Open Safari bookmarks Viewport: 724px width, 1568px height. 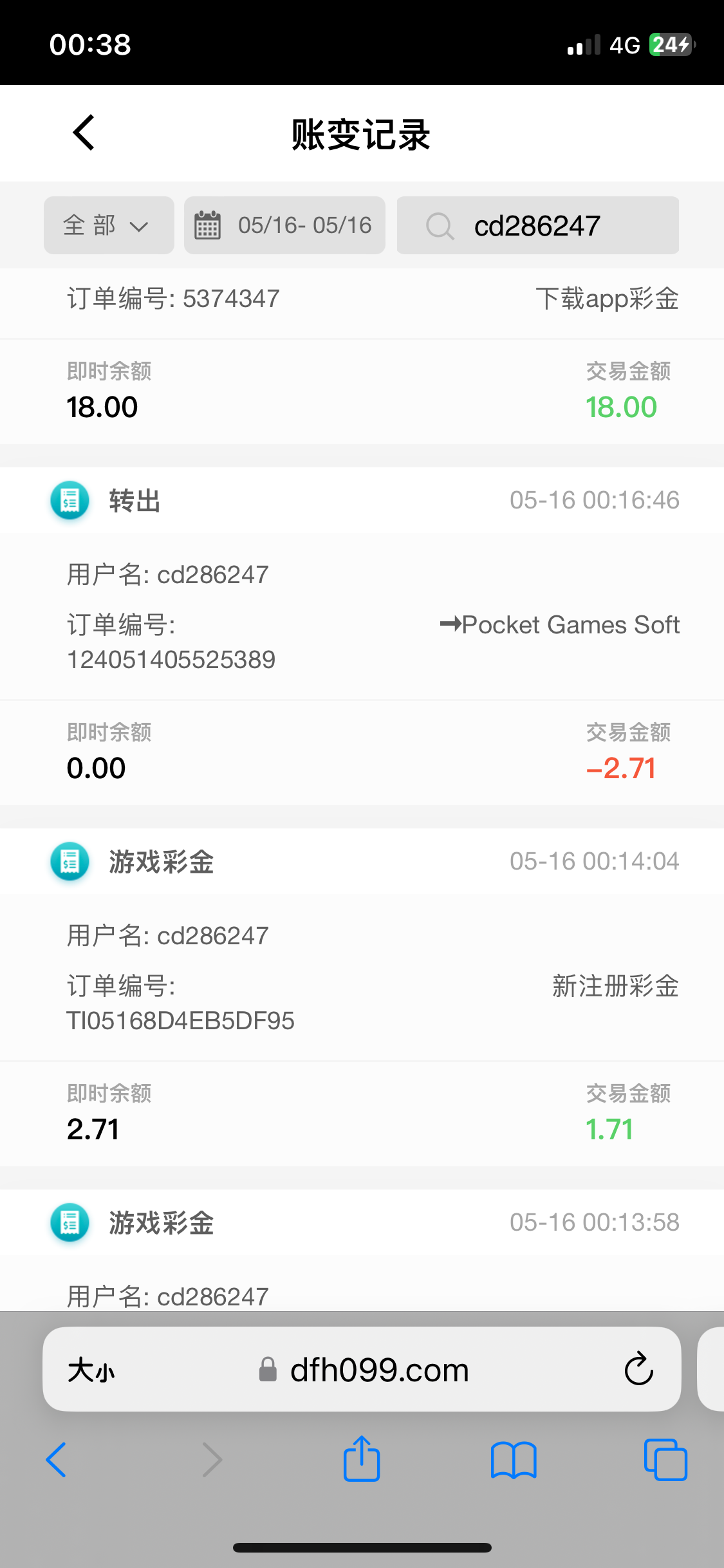pos(514,1460)
